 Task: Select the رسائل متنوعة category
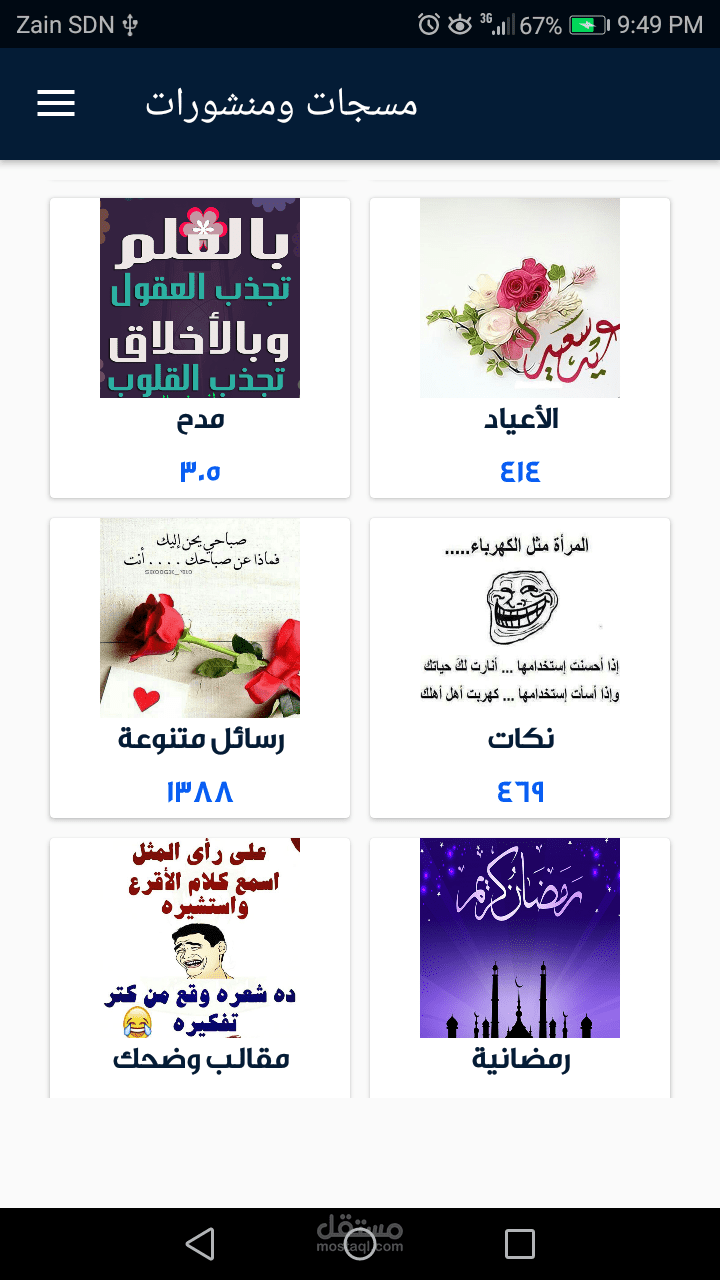pos(200,667)
